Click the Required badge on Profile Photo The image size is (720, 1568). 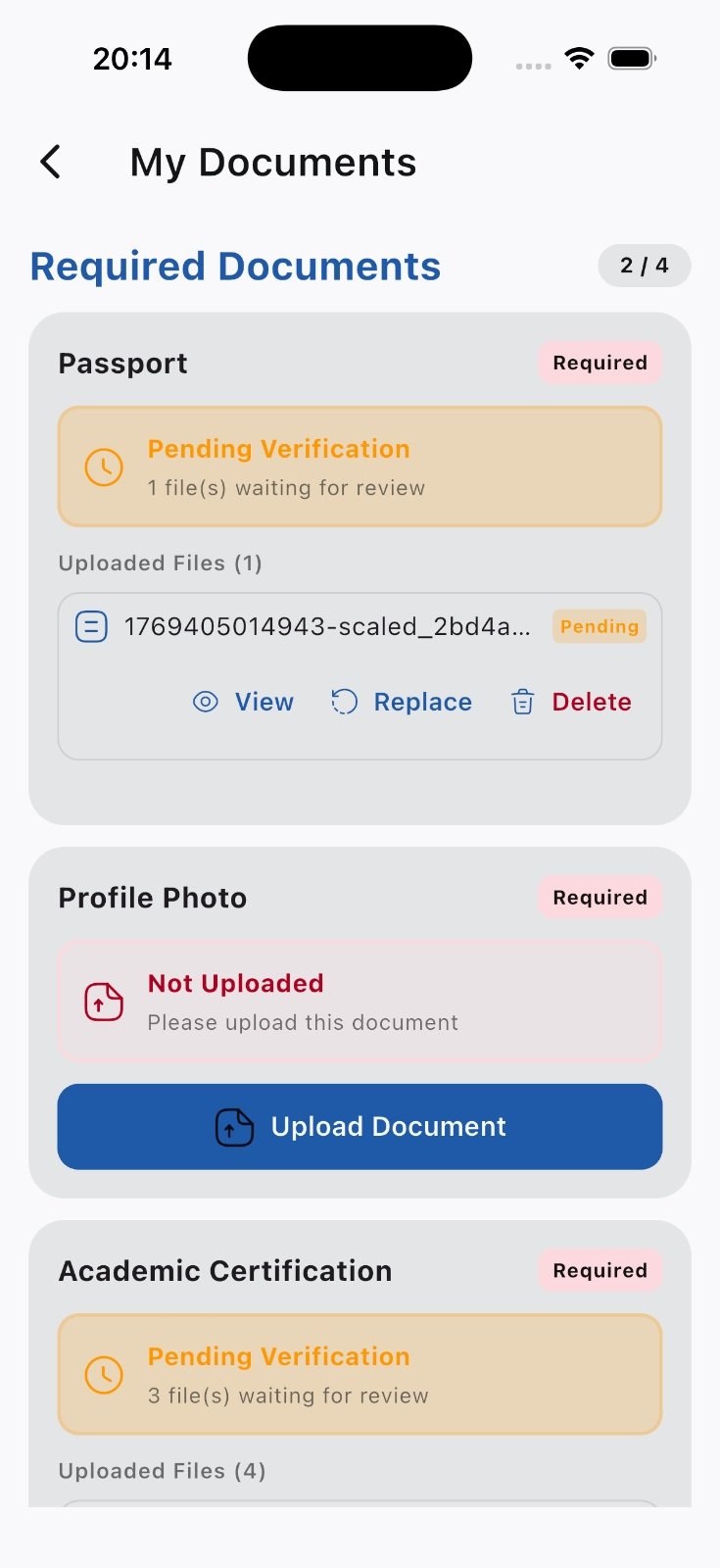pyautogui.click(x=600, y=897)
